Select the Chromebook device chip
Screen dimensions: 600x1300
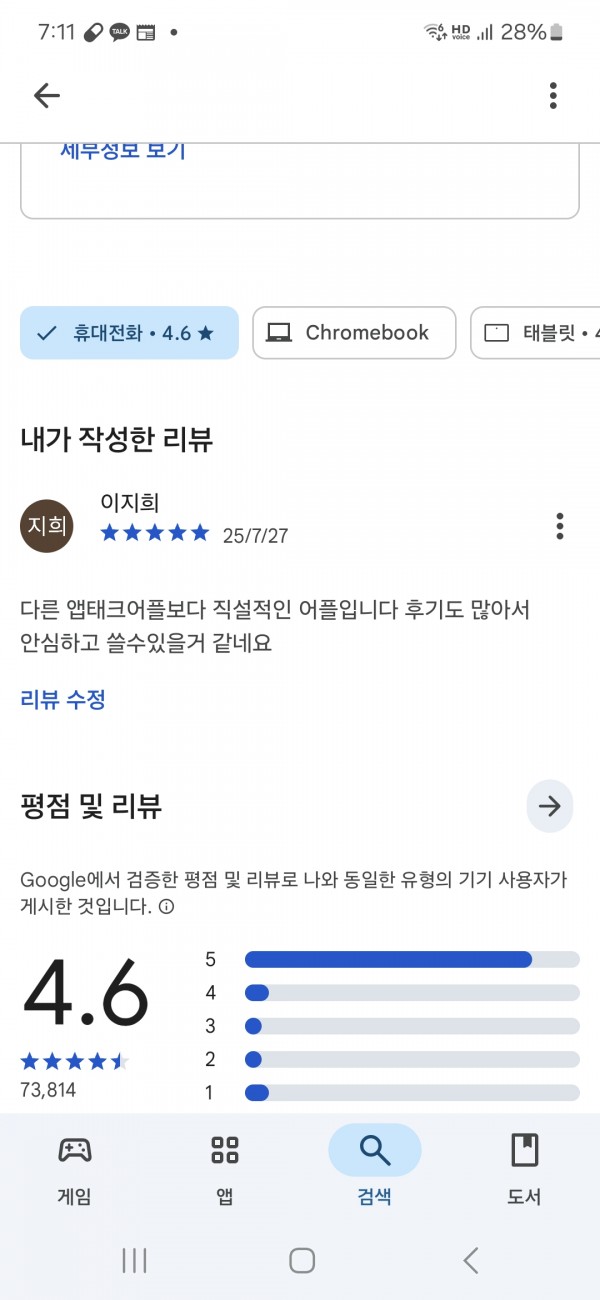click(354, 333)
